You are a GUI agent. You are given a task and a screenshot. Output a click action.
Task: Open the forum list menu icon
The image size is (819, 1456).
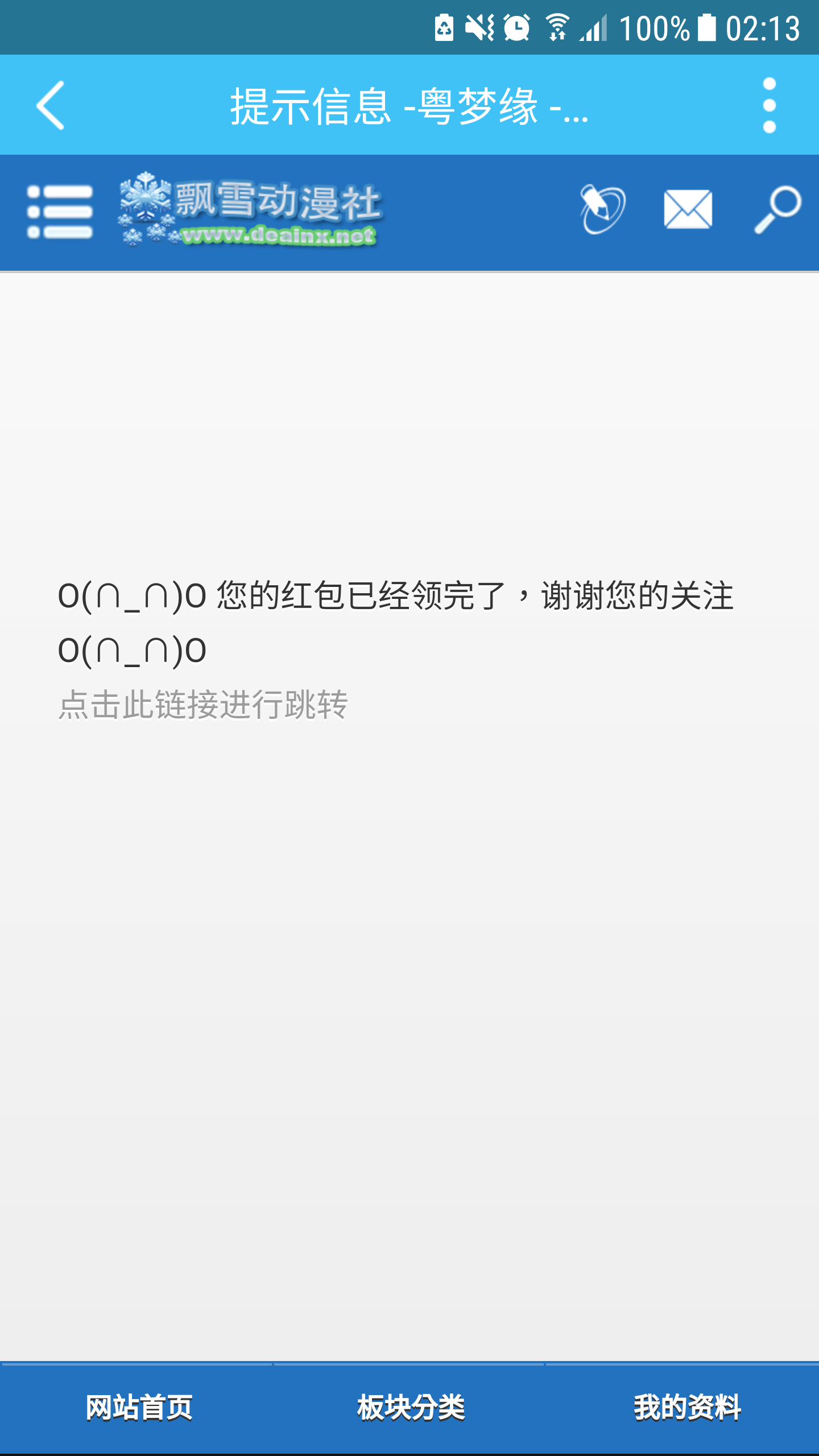pos(60,212)
